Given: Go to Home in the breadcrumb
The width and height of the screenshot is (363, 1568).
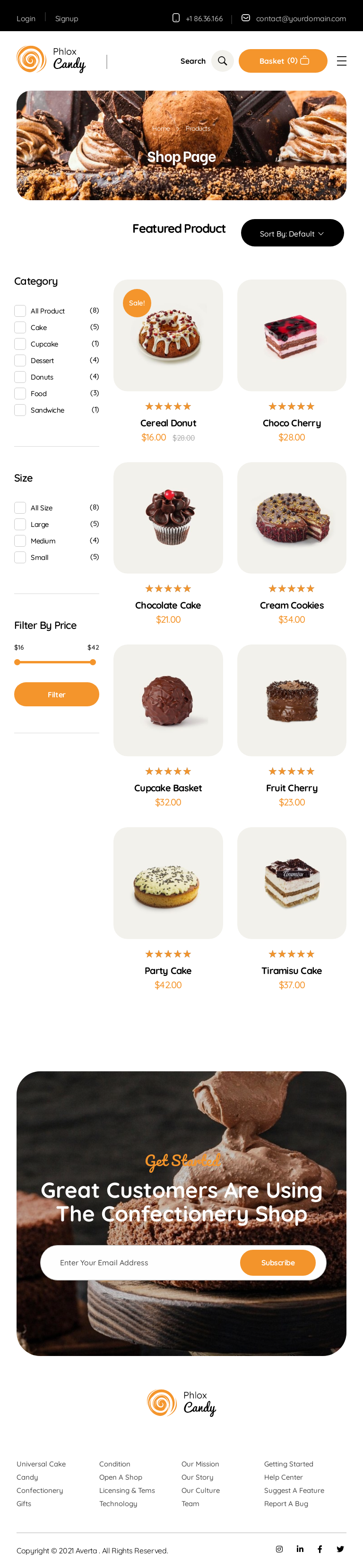Looking at the screenshot, I should pos(161,128).
